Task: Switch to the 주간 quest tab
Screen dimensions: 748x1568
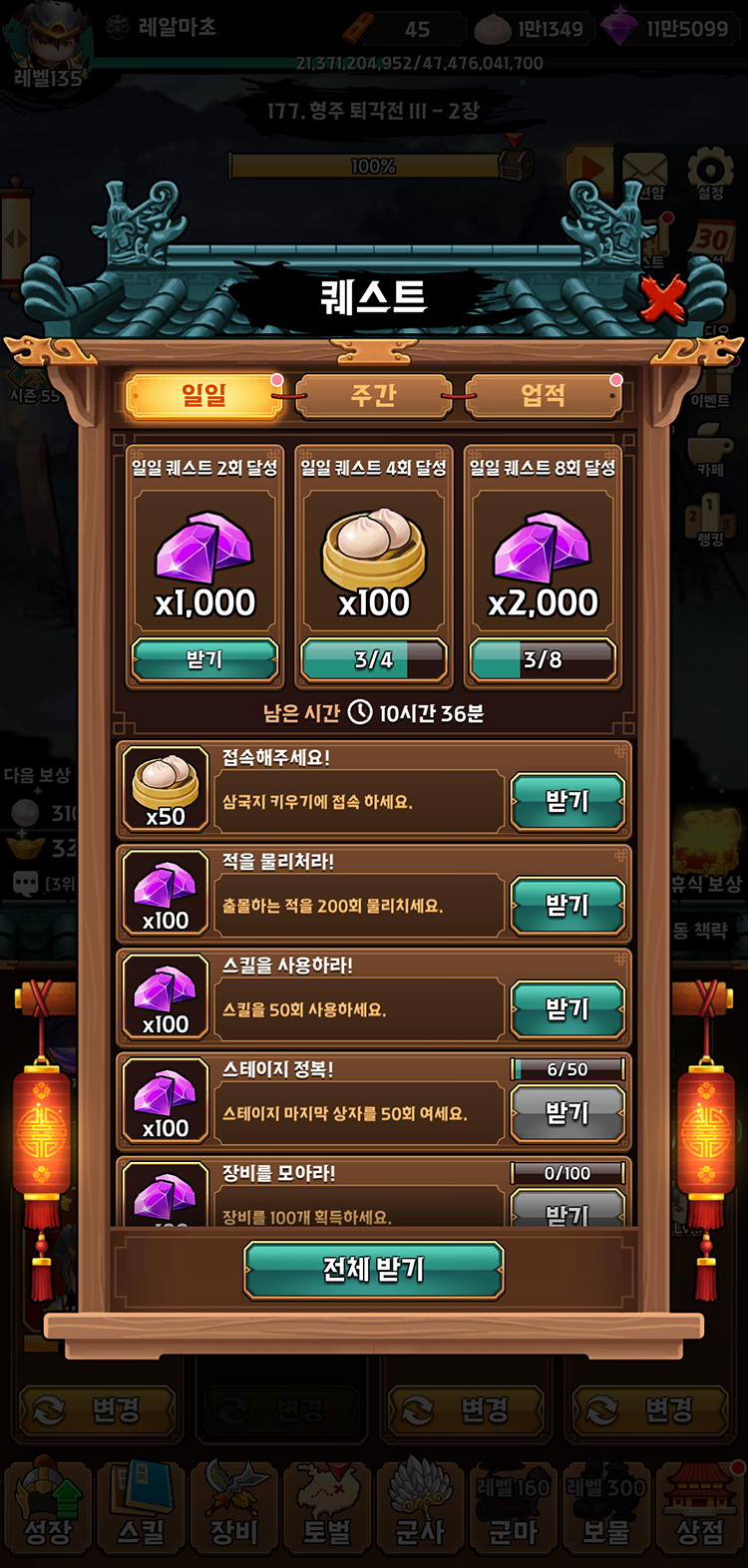Action: [374, 396]
